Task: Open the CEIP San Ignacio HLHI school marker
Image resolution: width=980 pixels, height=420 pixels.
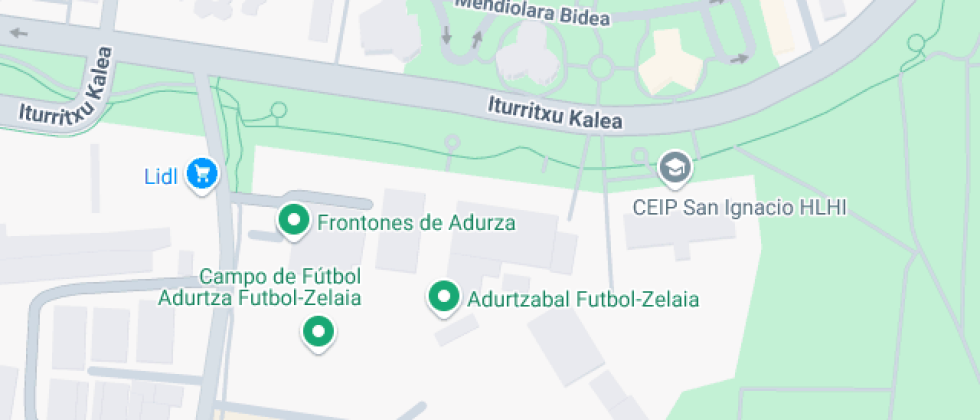Action: pyautogui.click(x=675, y=168)
